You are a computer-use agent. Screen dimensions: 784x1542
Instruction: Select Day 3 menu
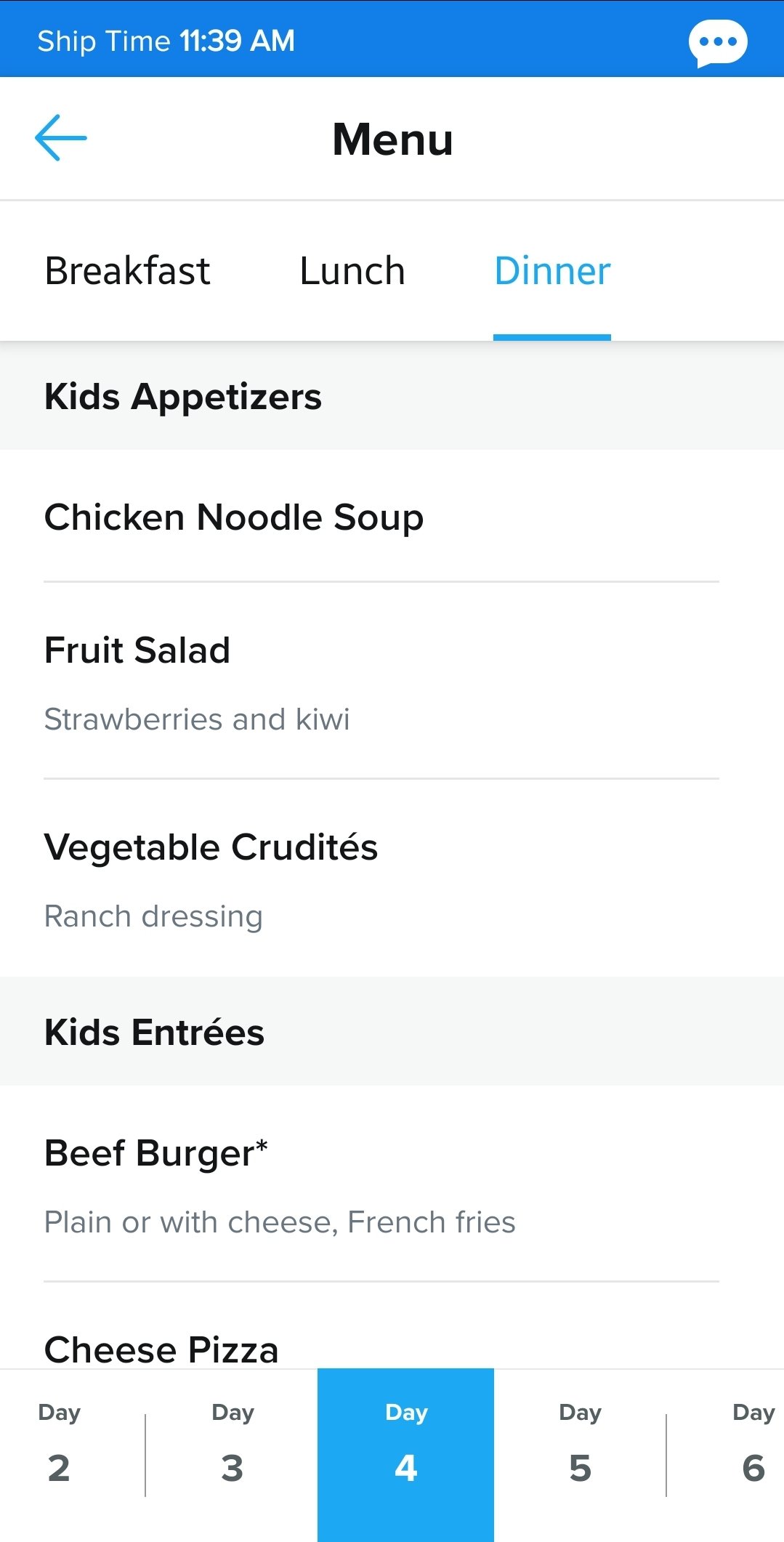point(233,1445)
